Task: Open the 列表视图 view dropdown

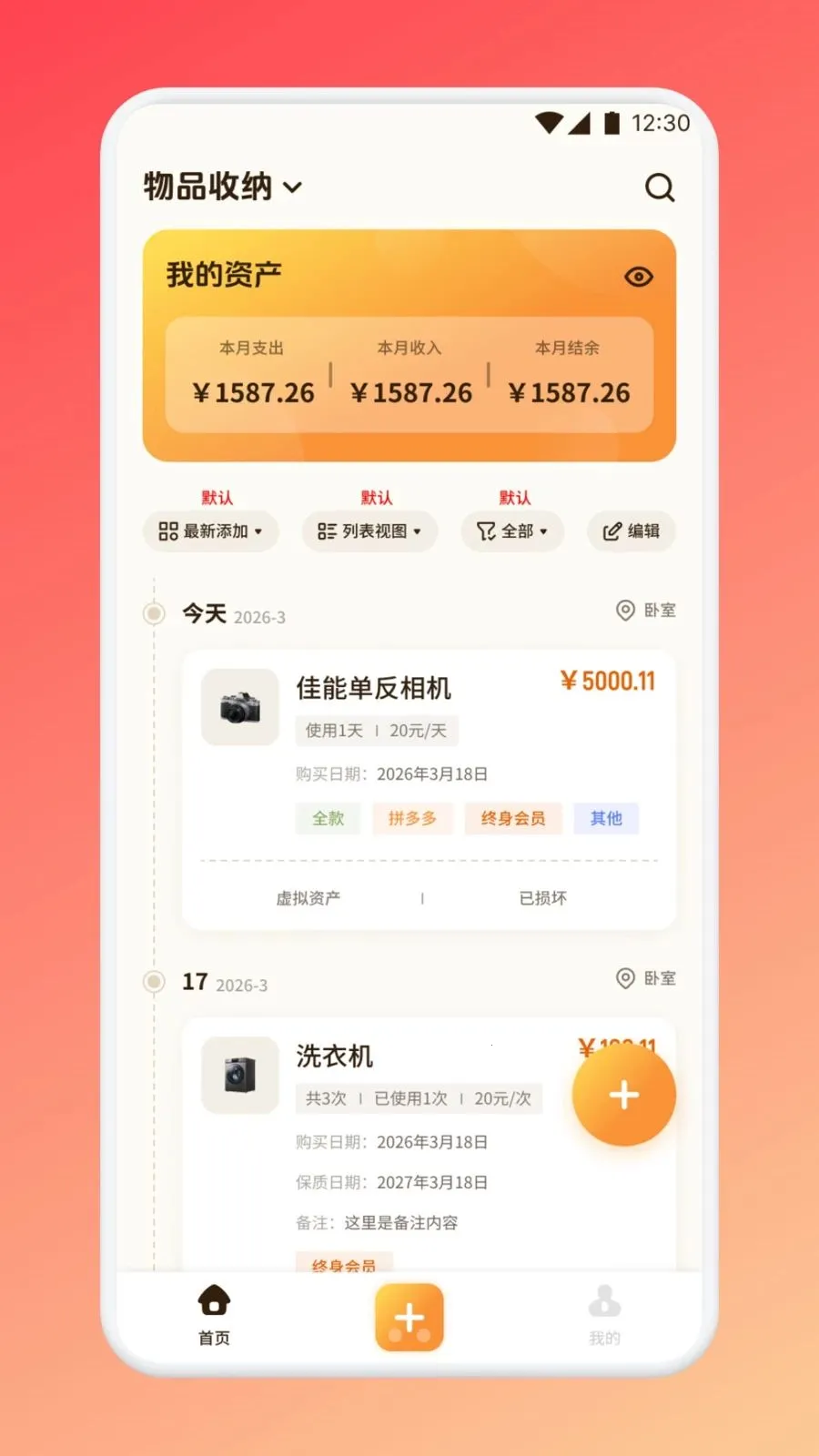Action: point(369,531)
